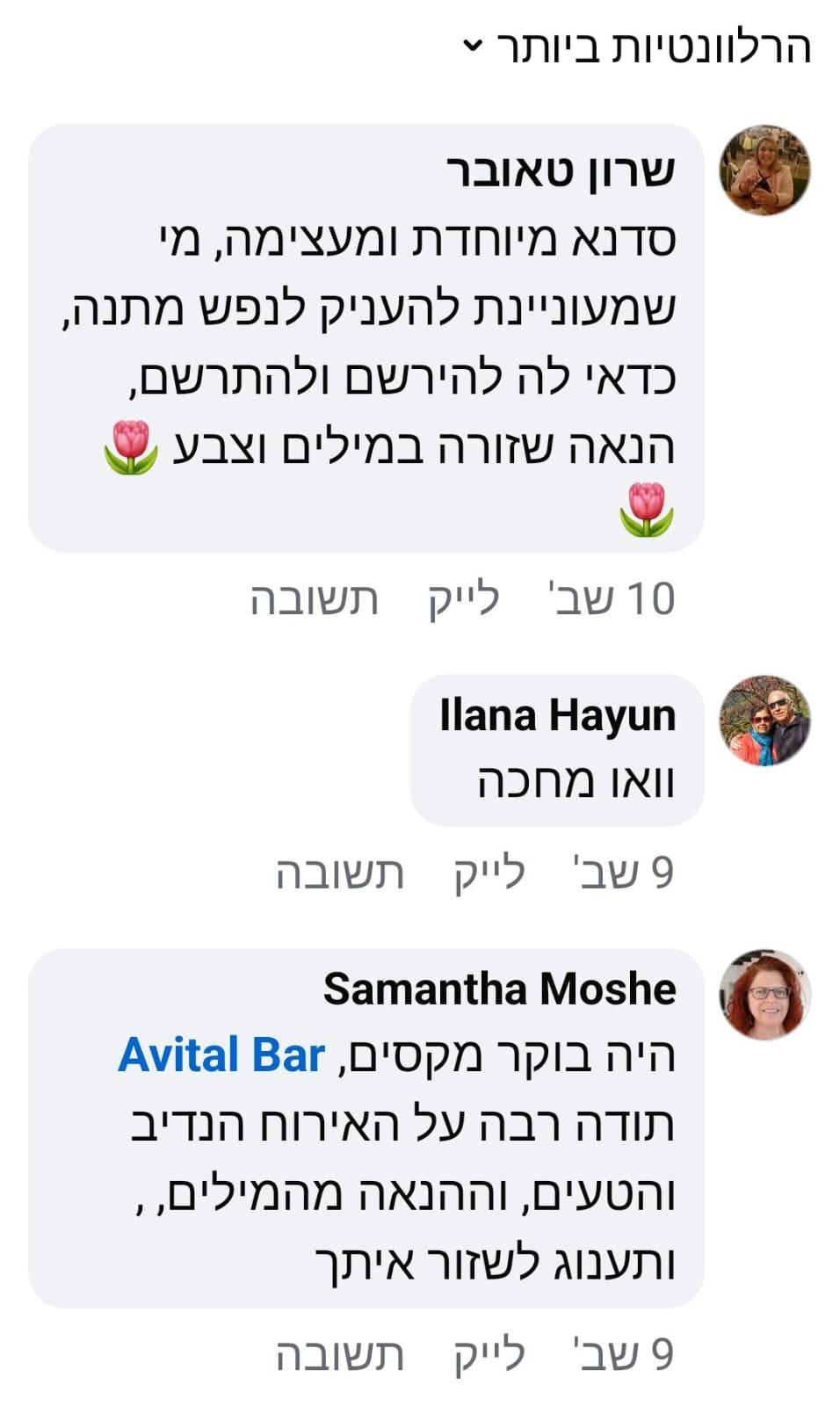Open Samantha Moshe's profile picture
The image size is (840, 1406).
764,994
